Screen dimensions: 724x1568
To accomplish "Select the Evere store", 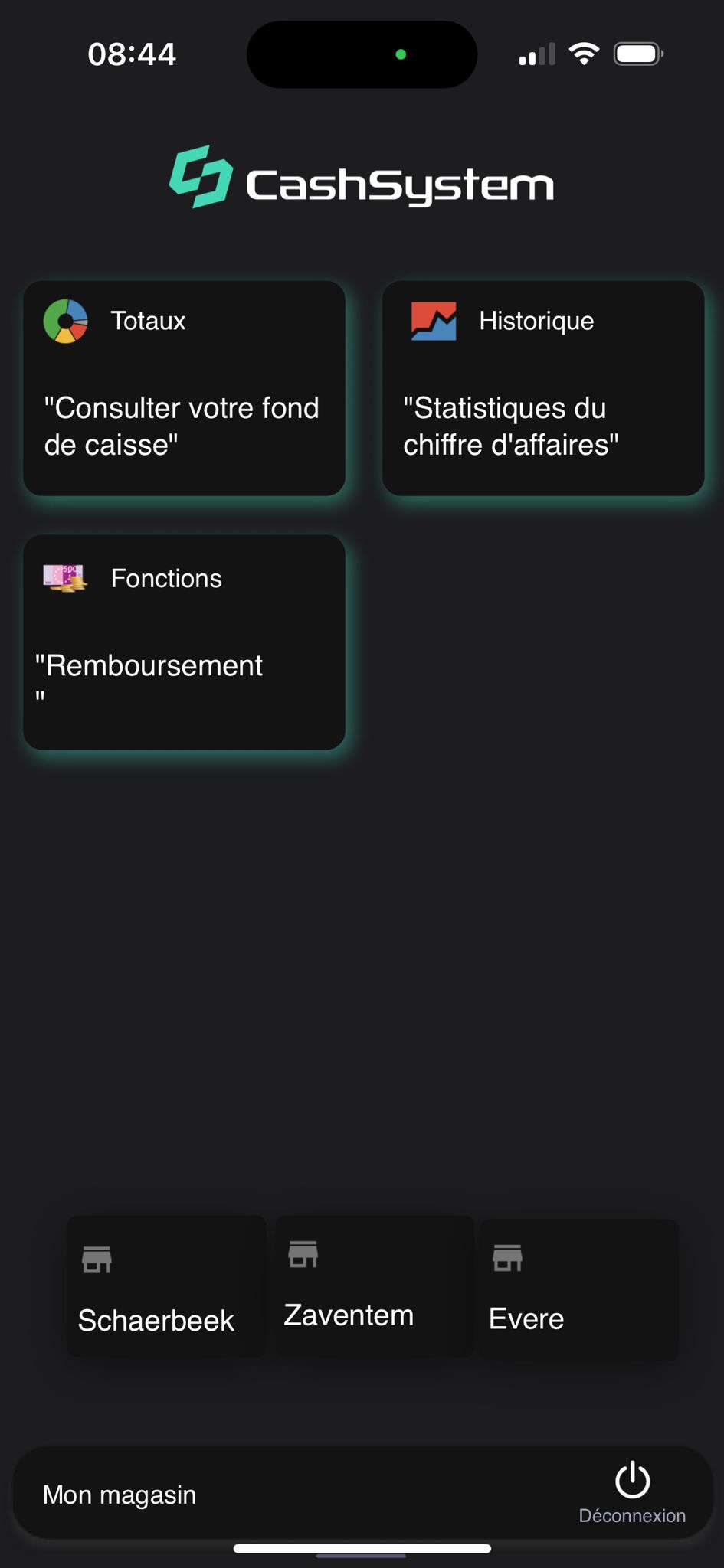I will click(579, 1289).
